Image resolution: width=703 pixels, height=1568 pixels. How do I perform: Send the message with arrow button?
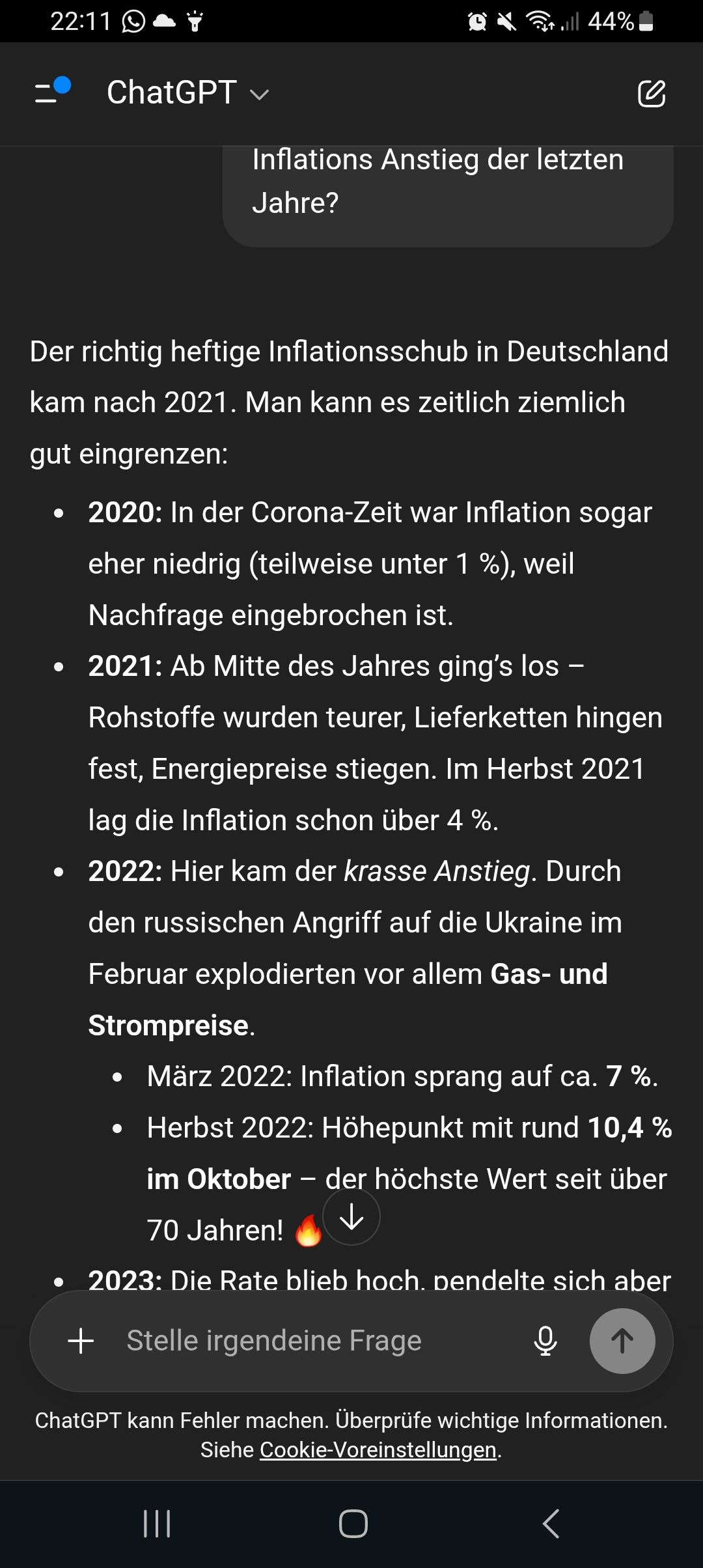(622, 1341)
